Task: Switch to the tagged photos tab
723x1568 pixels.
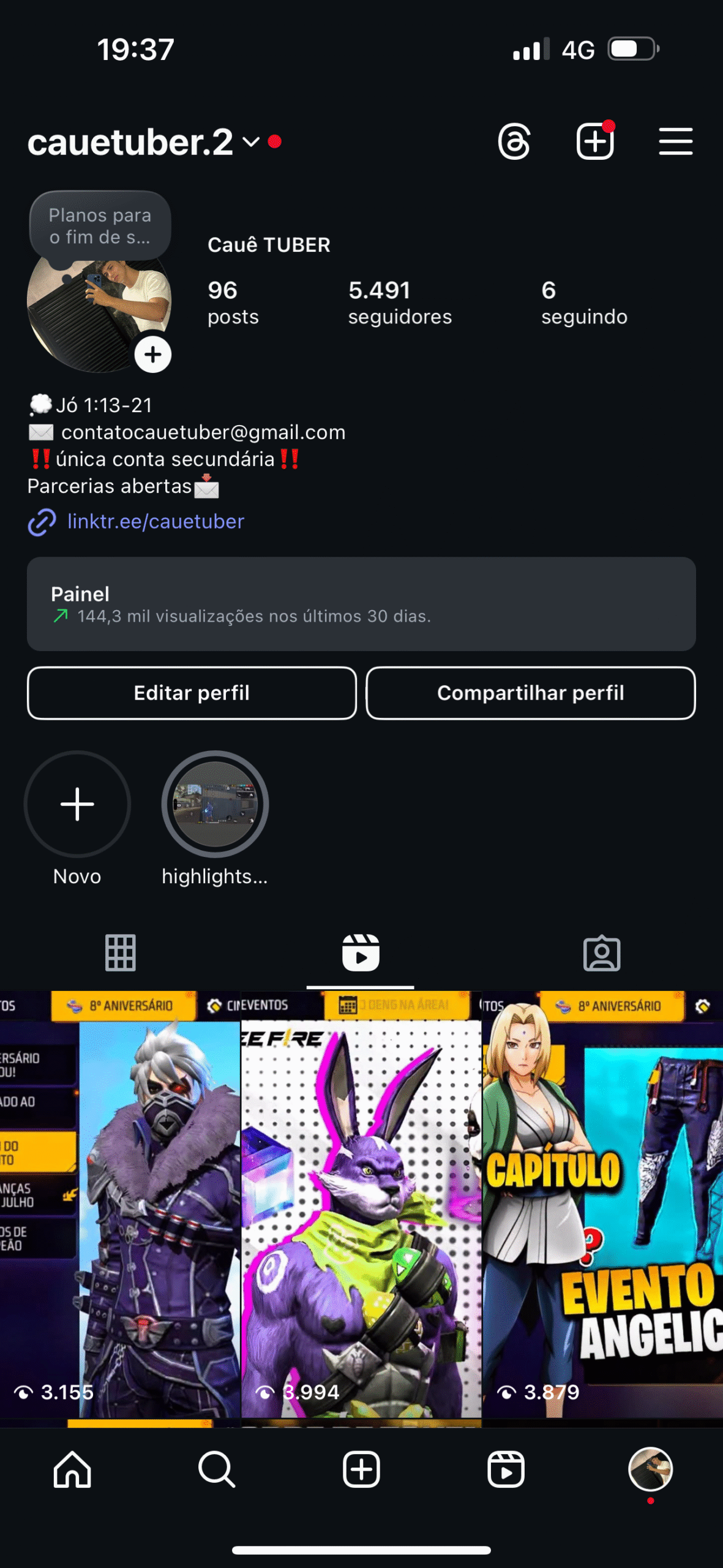Action: point(602,953)
